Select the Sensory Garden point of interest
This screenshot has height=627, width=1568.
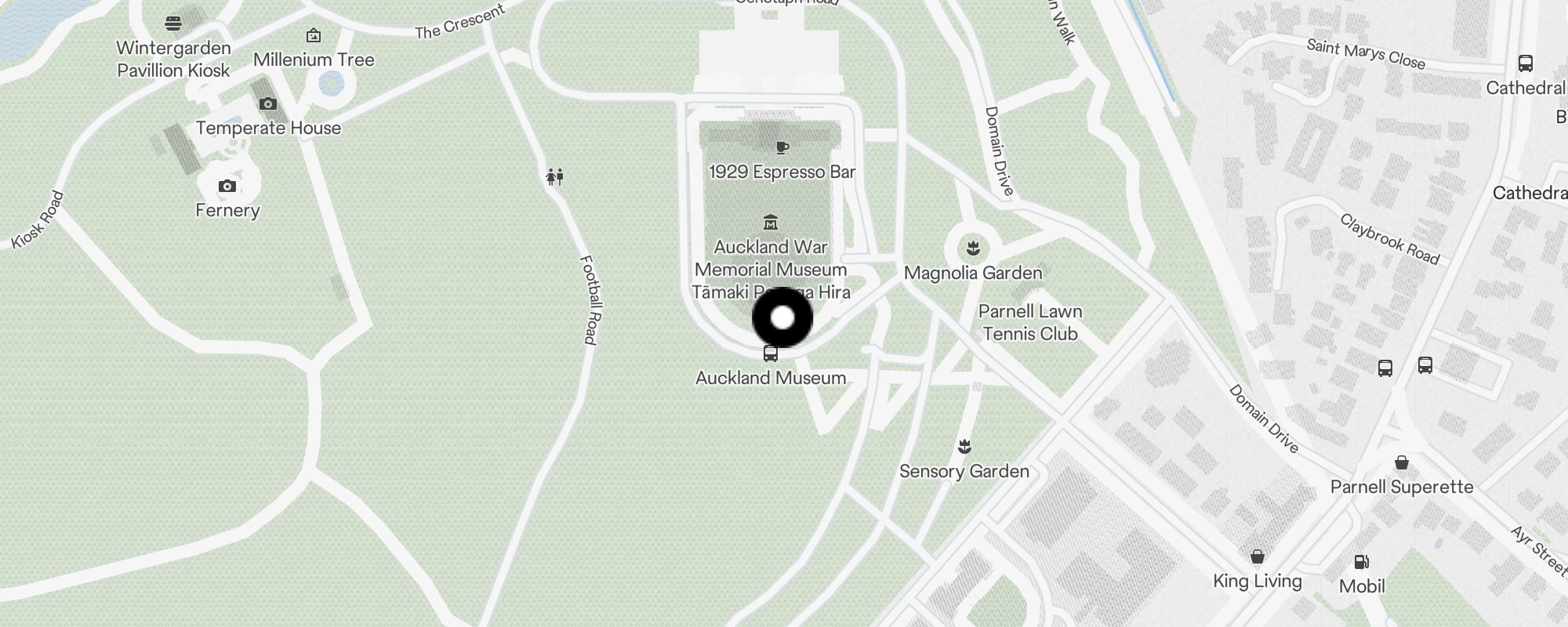click(964, 447)
